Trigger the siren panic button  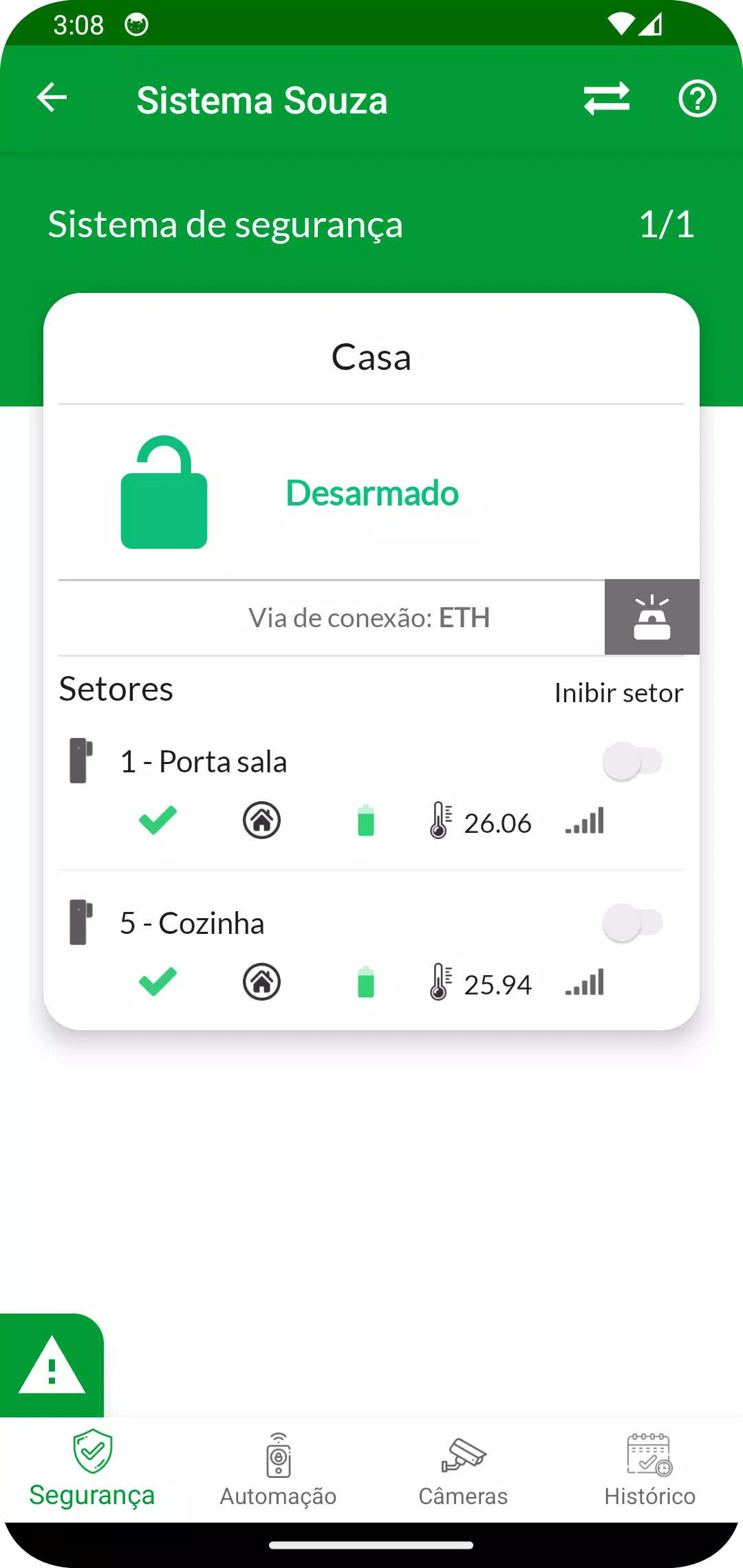(652, 617)
